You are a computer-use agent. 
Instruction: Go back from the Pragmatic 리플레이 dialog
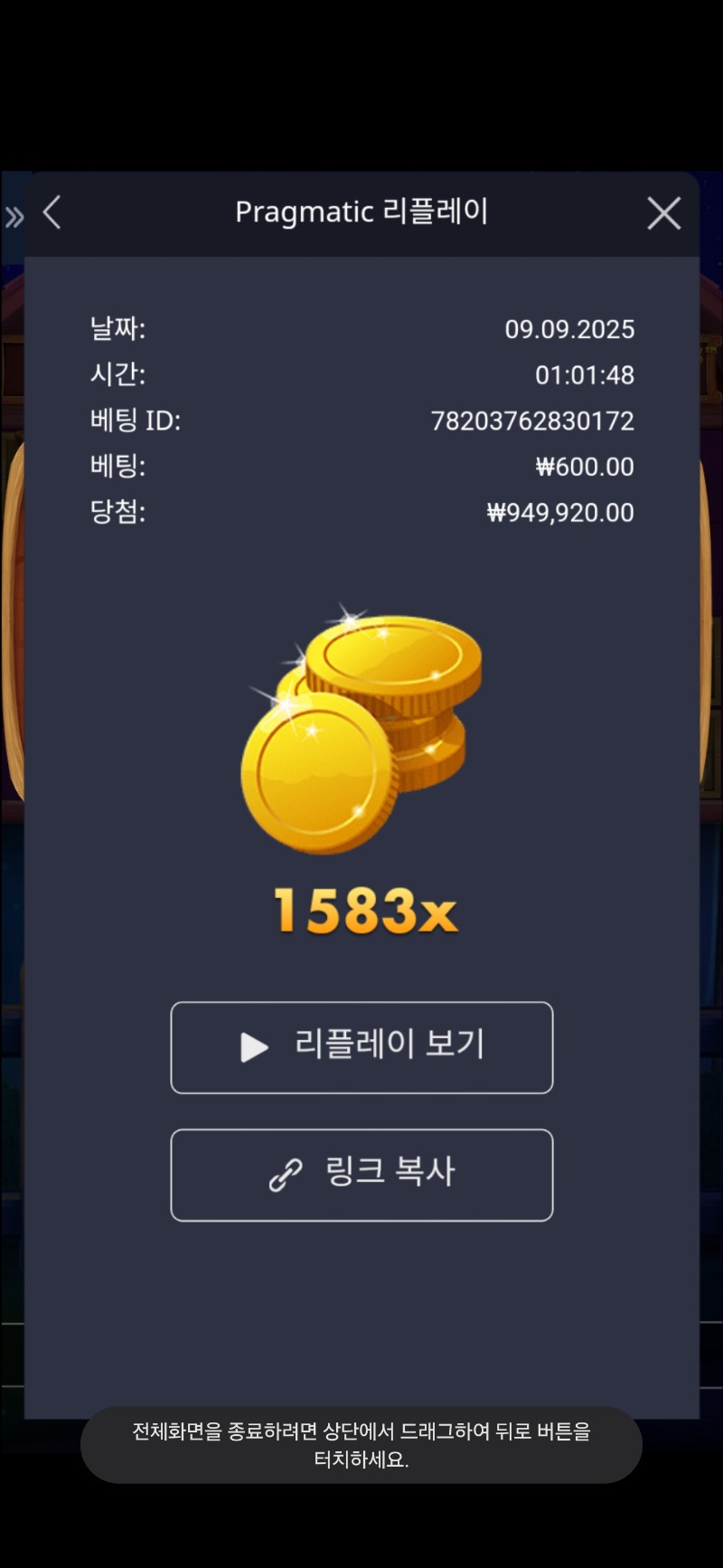pos(52,213)
